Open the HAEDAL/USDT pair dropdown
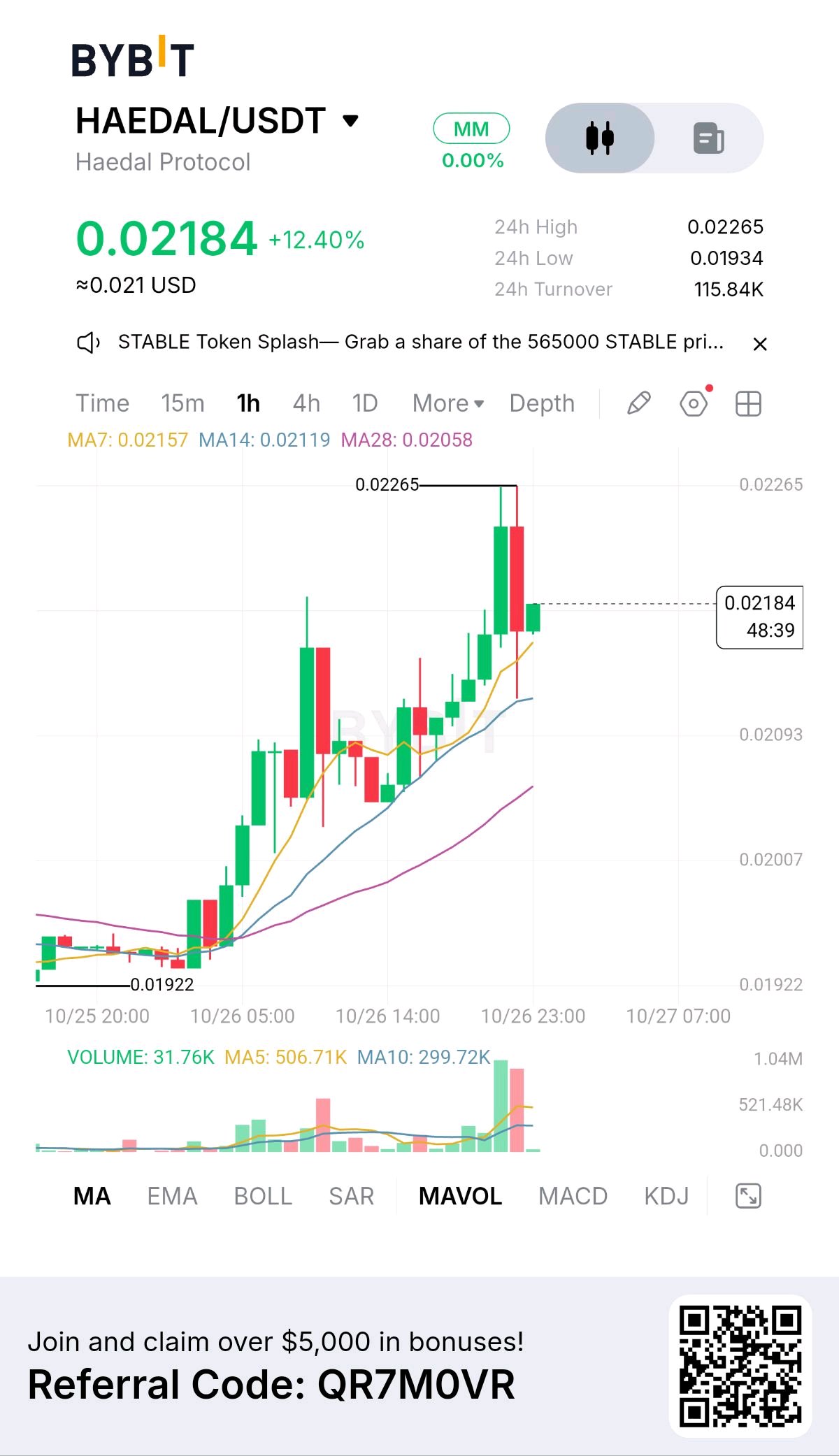Image resolution: width=839 pixels, height=1456 pixels. (217, 121)
